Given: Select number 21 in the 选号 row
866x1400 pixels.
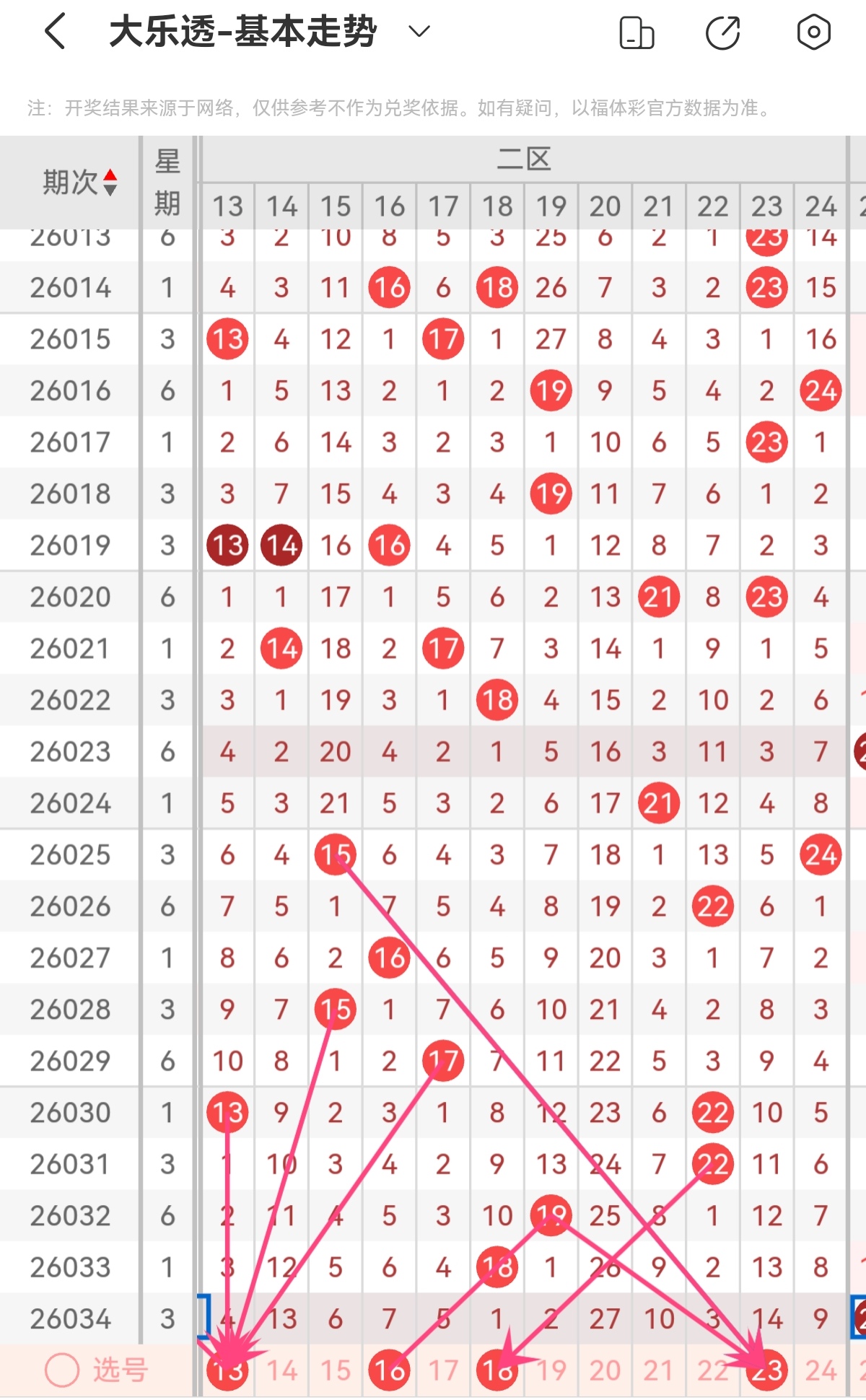Looking at the screenshot, I should tap(659, 1370).
